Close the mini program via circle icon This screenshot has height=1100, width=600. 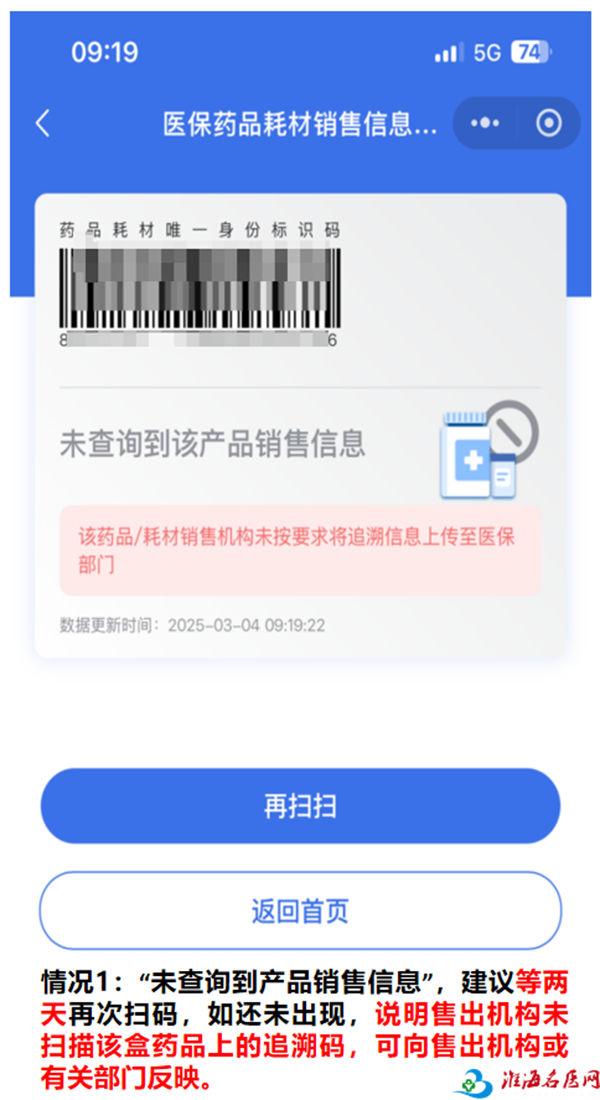[x=549, y=123]
